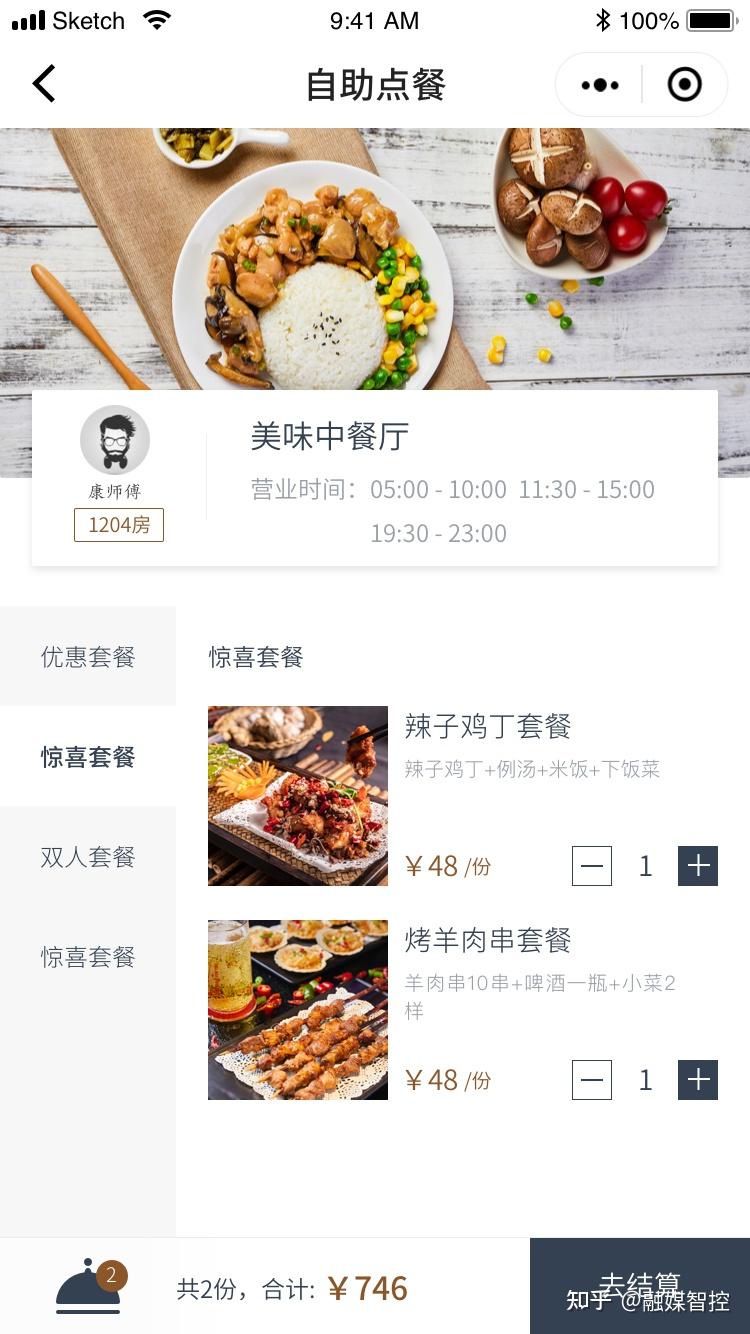
Task: Open the 辣子鸡丁套餐 dish photo
Action: point(298,796)
